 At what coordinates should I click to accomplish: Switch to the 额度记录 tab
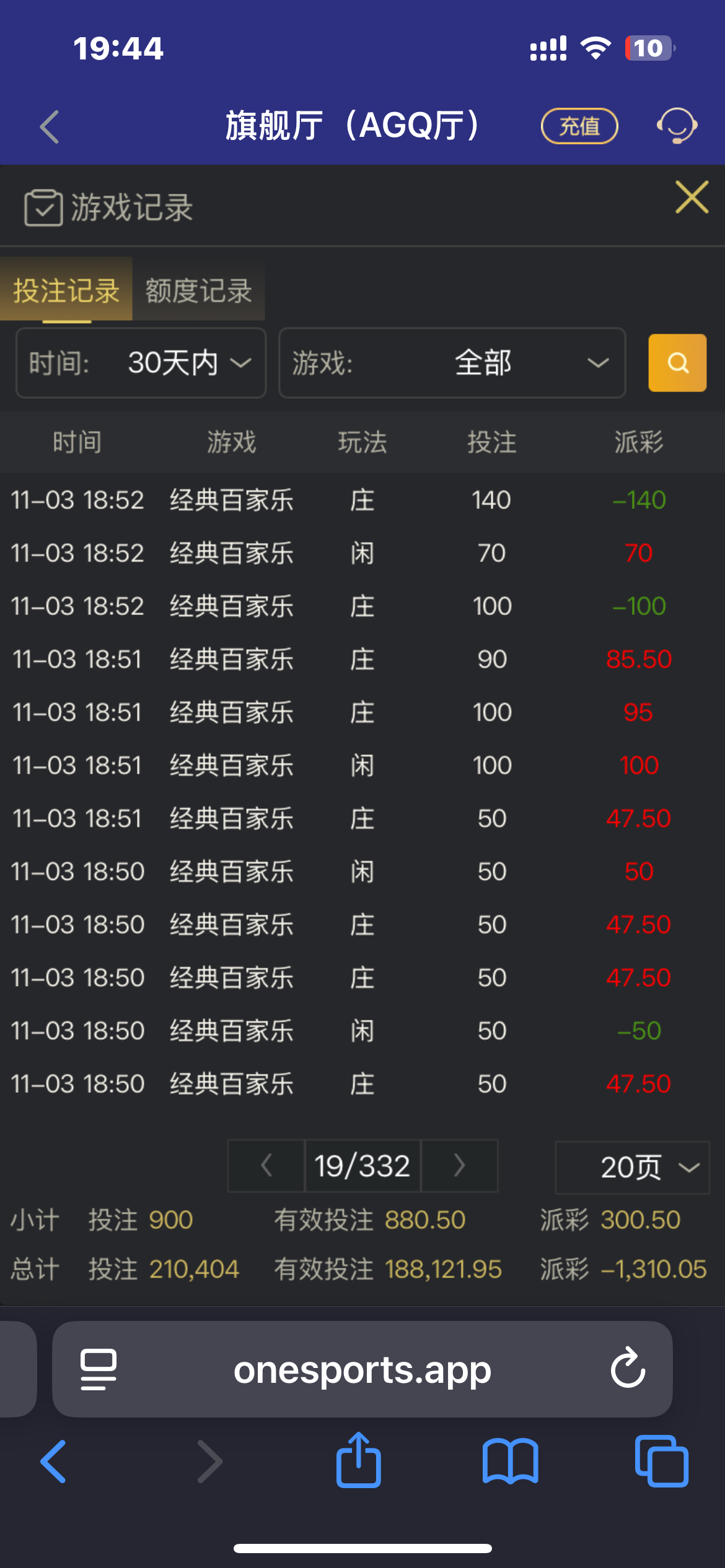pos(198,290)
